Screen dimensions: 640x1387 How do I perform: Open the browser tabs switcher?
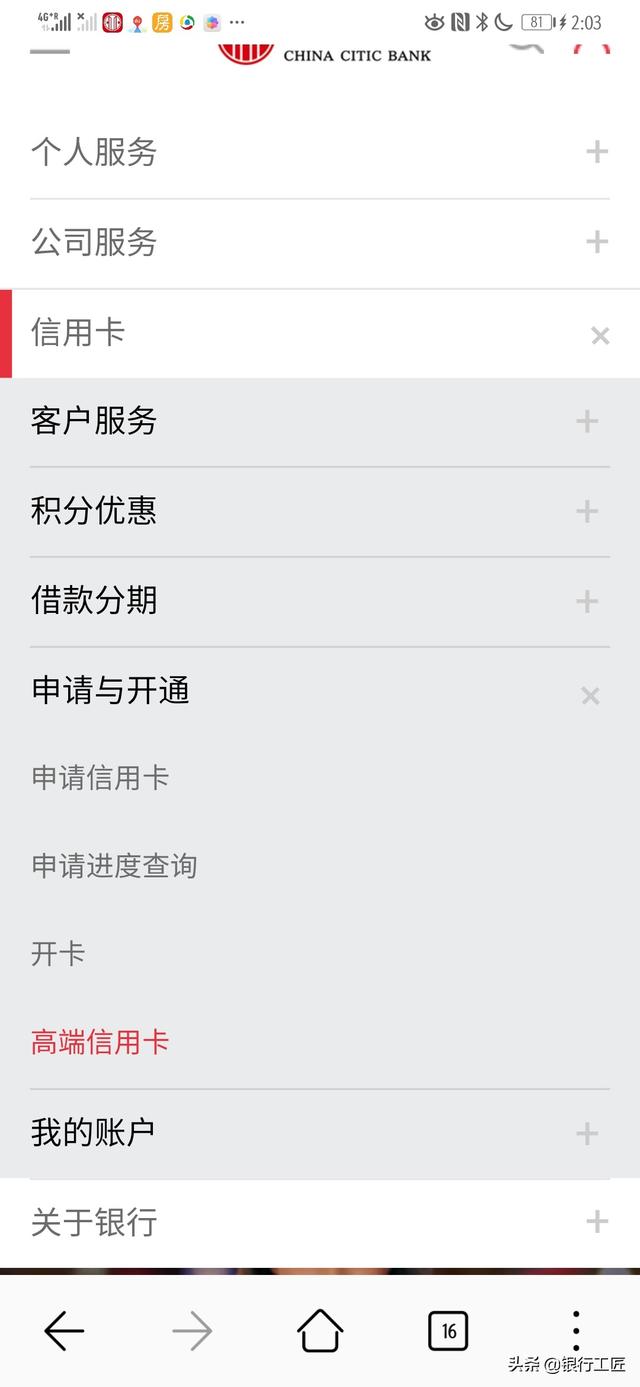(448, 1331)
